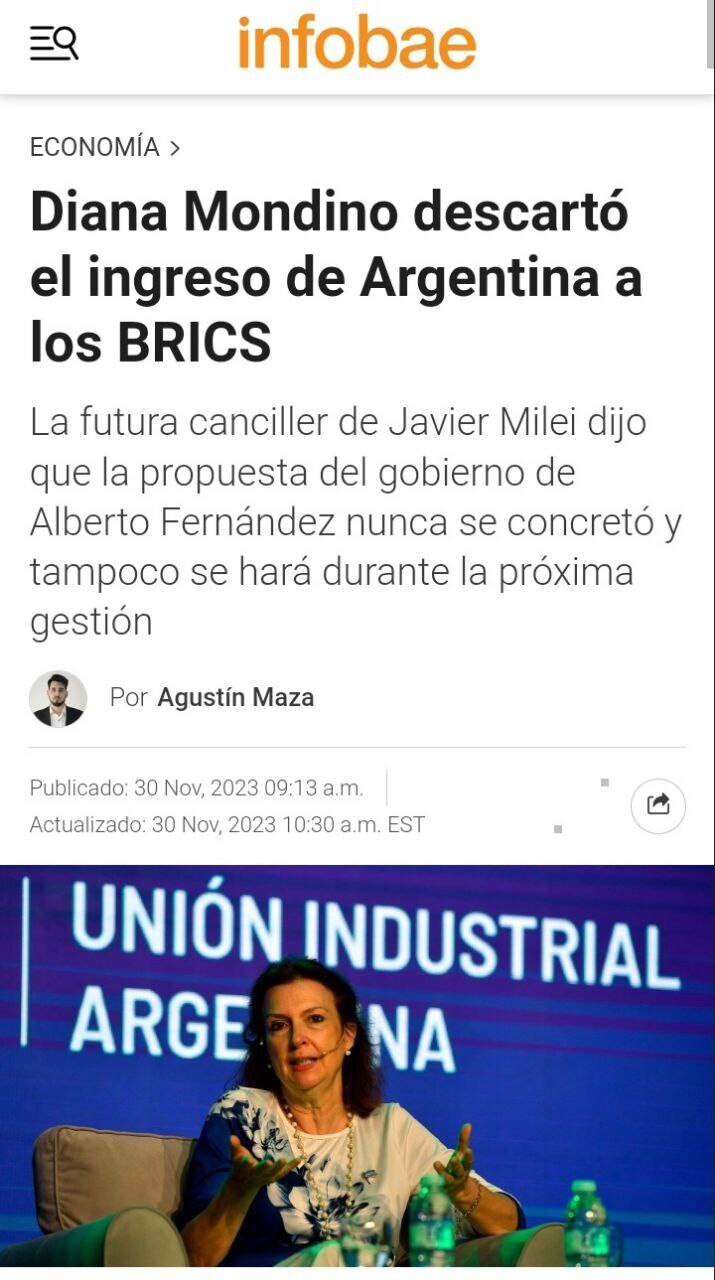Share this article
Screen dimensions: 715x1280
pos(658,805)
